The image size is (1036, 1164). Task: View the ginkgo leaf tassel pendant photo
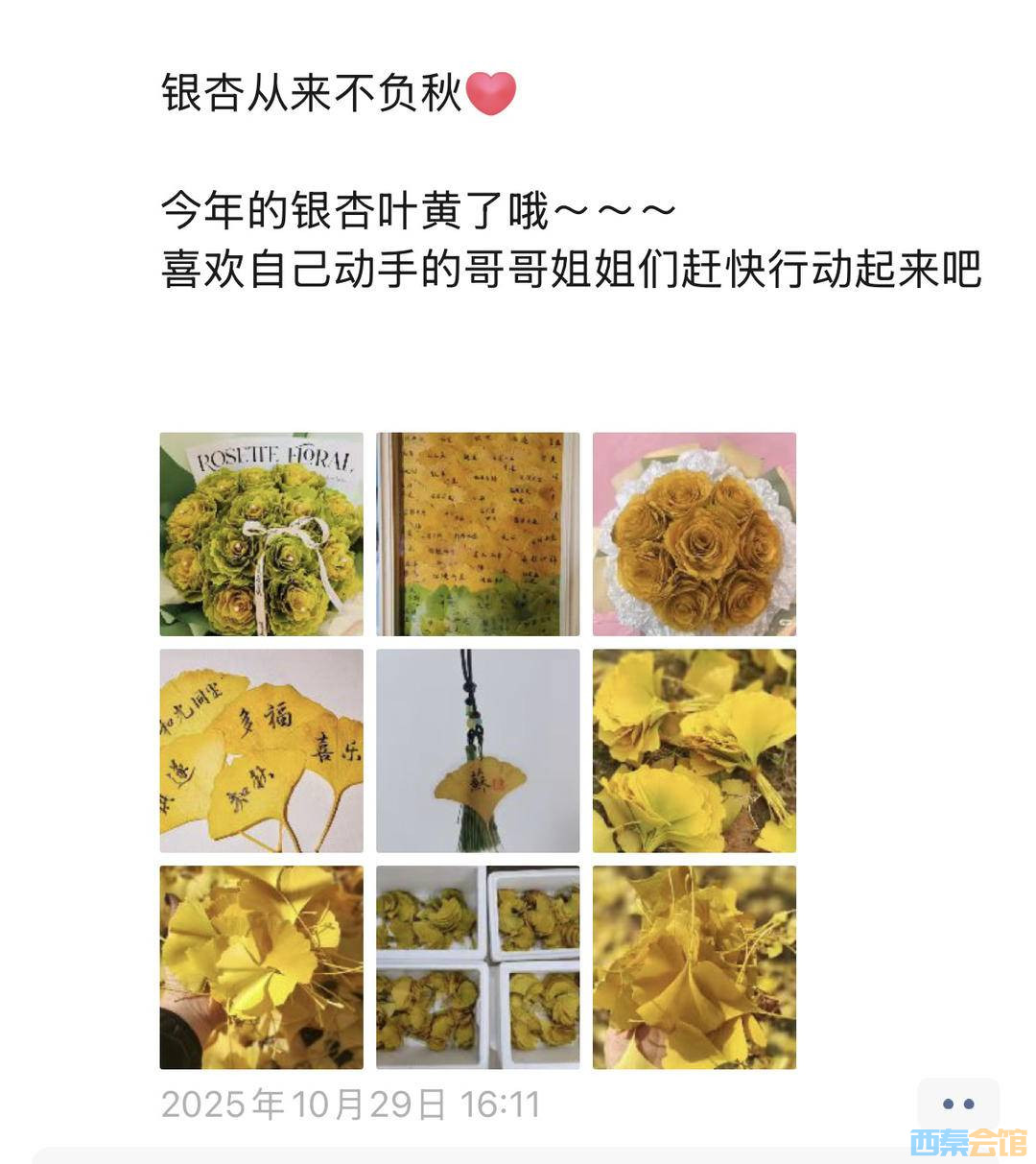click(478, 750)
